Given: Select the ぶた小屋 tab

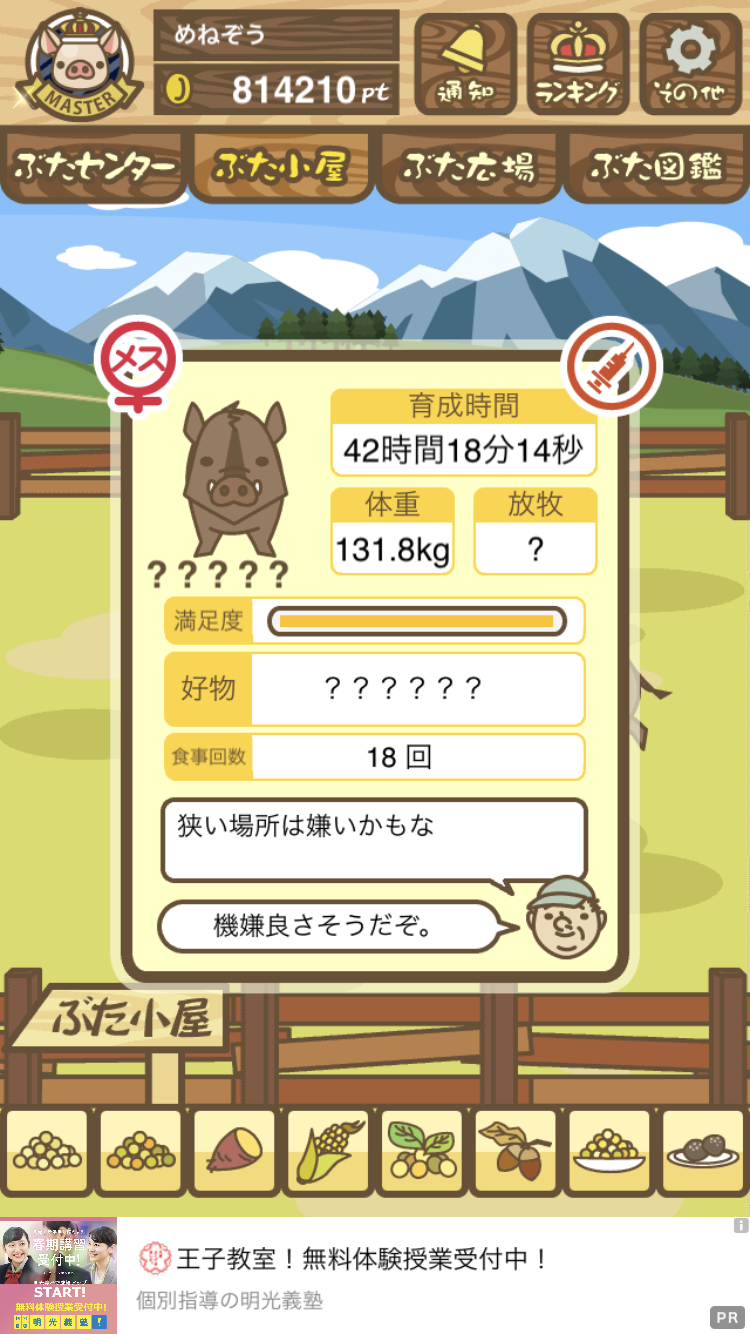Looking at the screenshot, I should (x=281, y=167).
